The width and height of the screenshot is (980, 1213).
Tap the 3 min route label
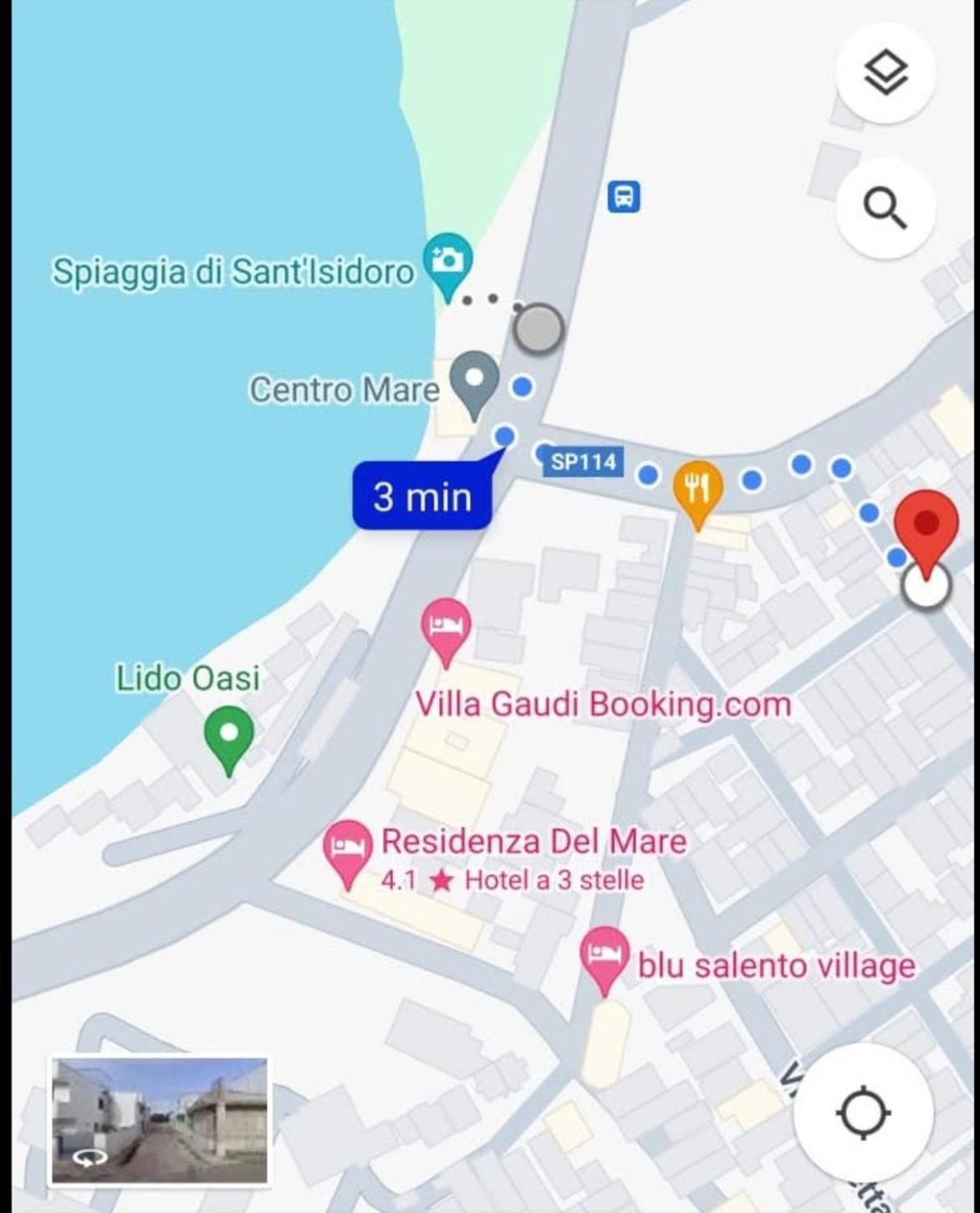pos(422,497)
